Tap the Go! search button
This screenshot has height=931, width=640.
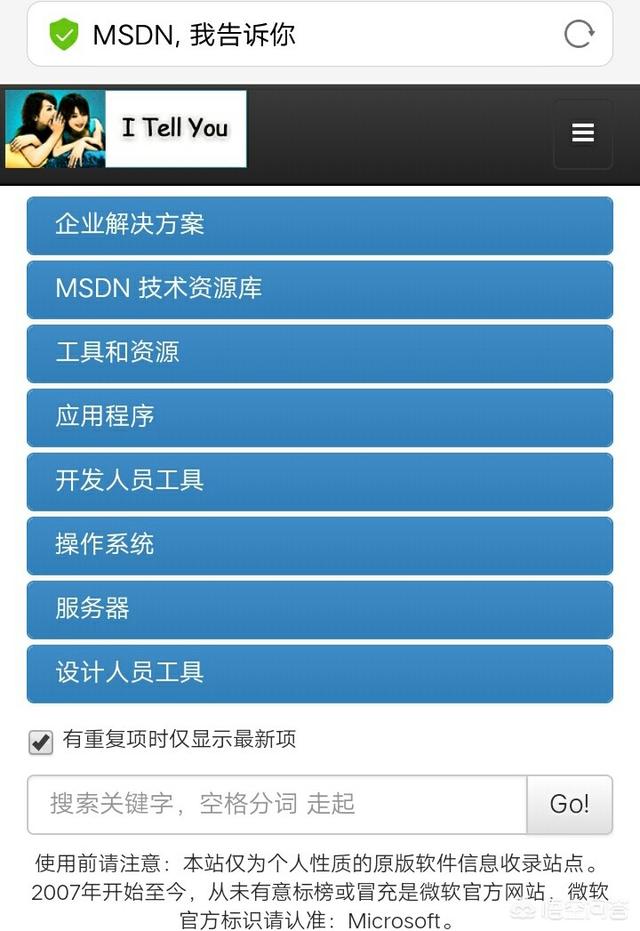pos(569,804)
